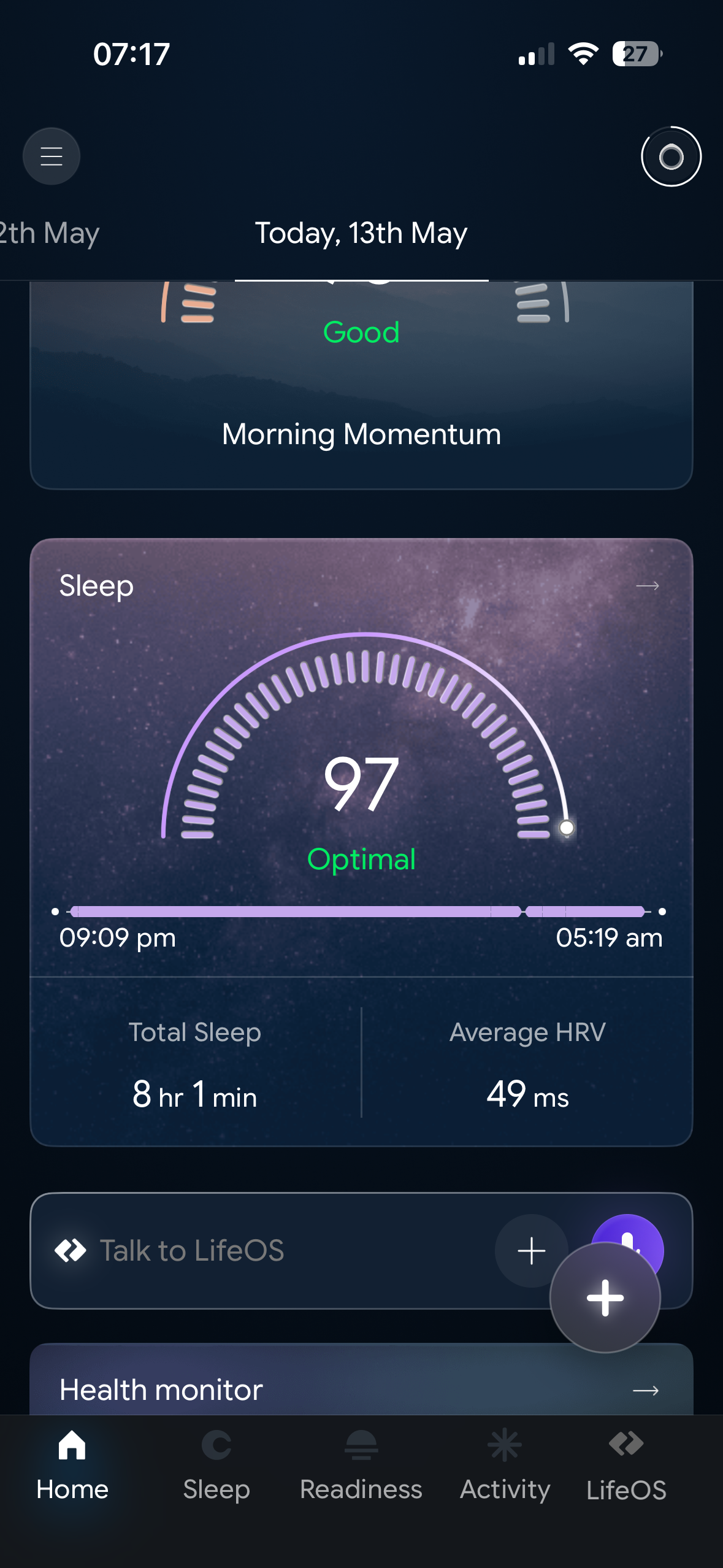Open the Morning Momentum card
This screenshot has height=1568, width=723.
361,385
